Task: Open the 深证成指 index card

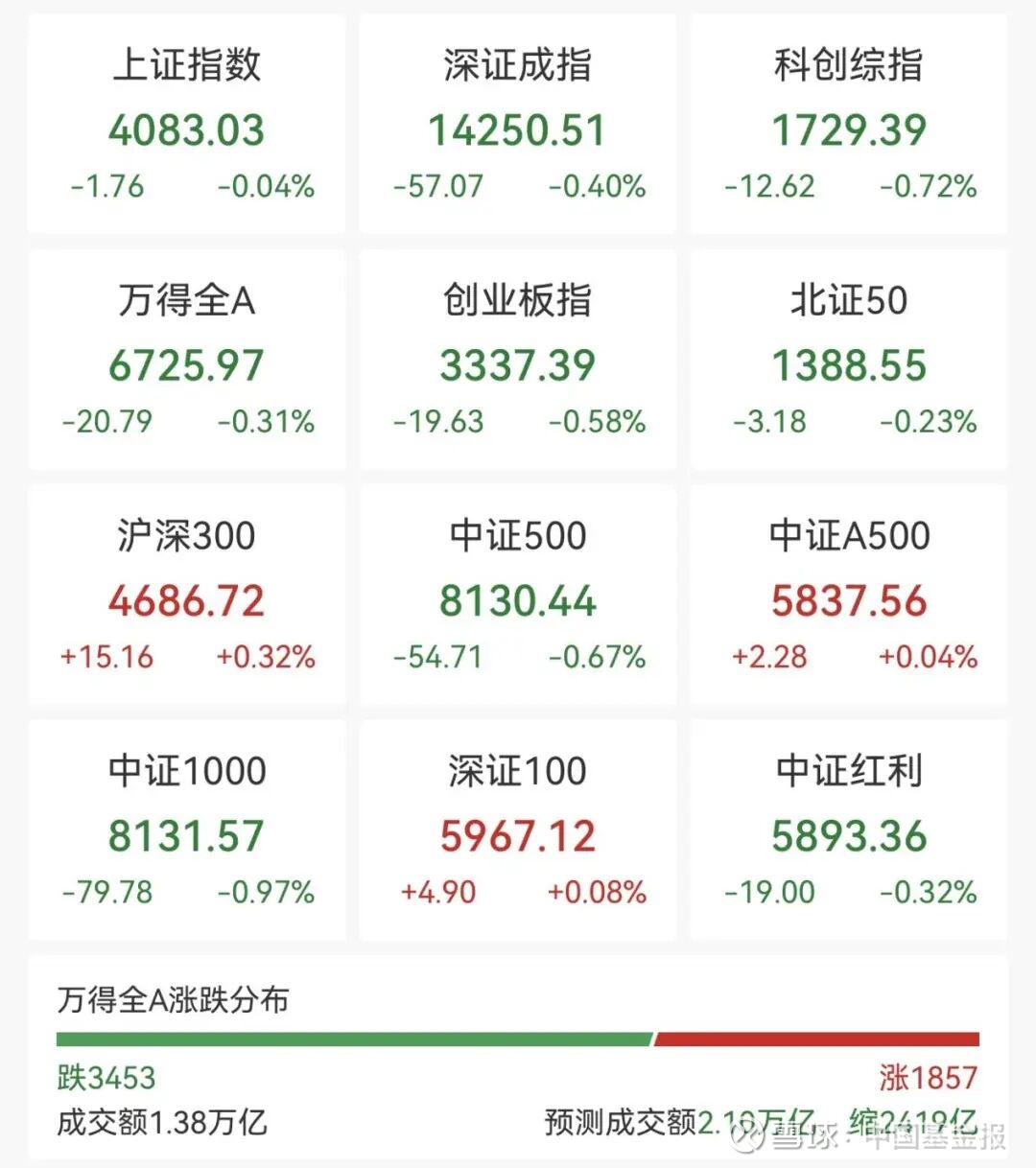Action: 518,125
